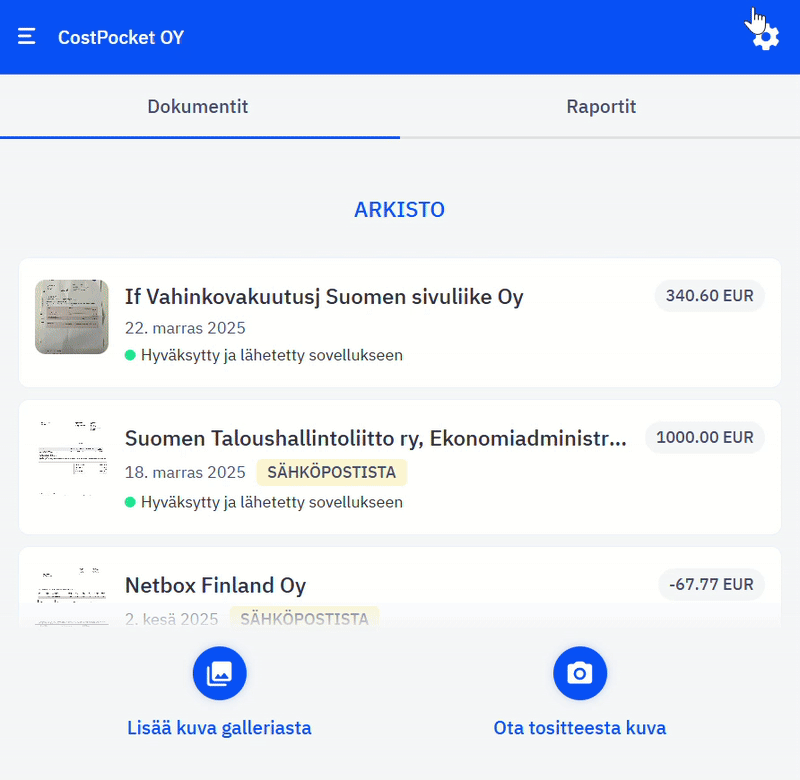Open the If Vahinkovakuutus document card
The height and width of the screenshot is (780, 800).
coord(400,323)
